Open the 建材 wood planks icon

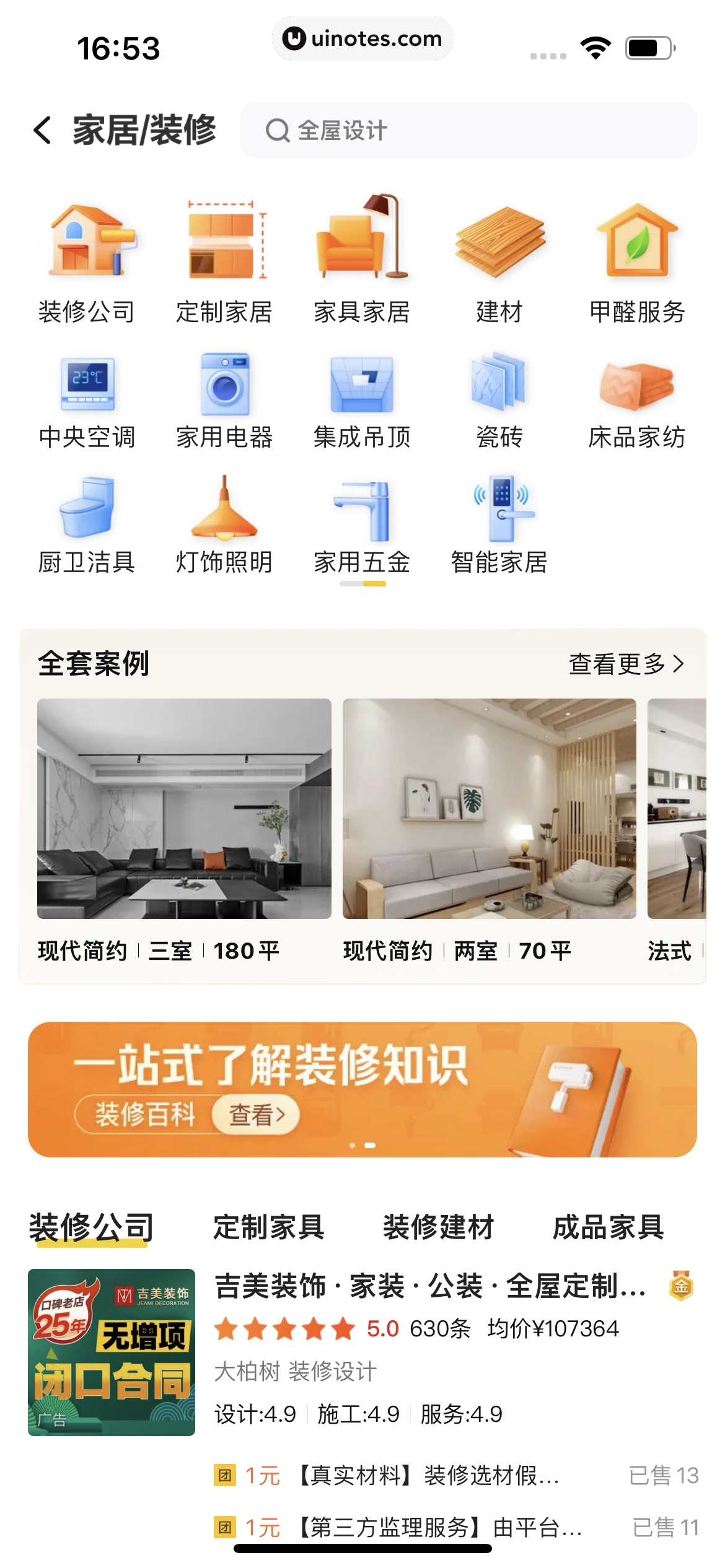(498, 242)
